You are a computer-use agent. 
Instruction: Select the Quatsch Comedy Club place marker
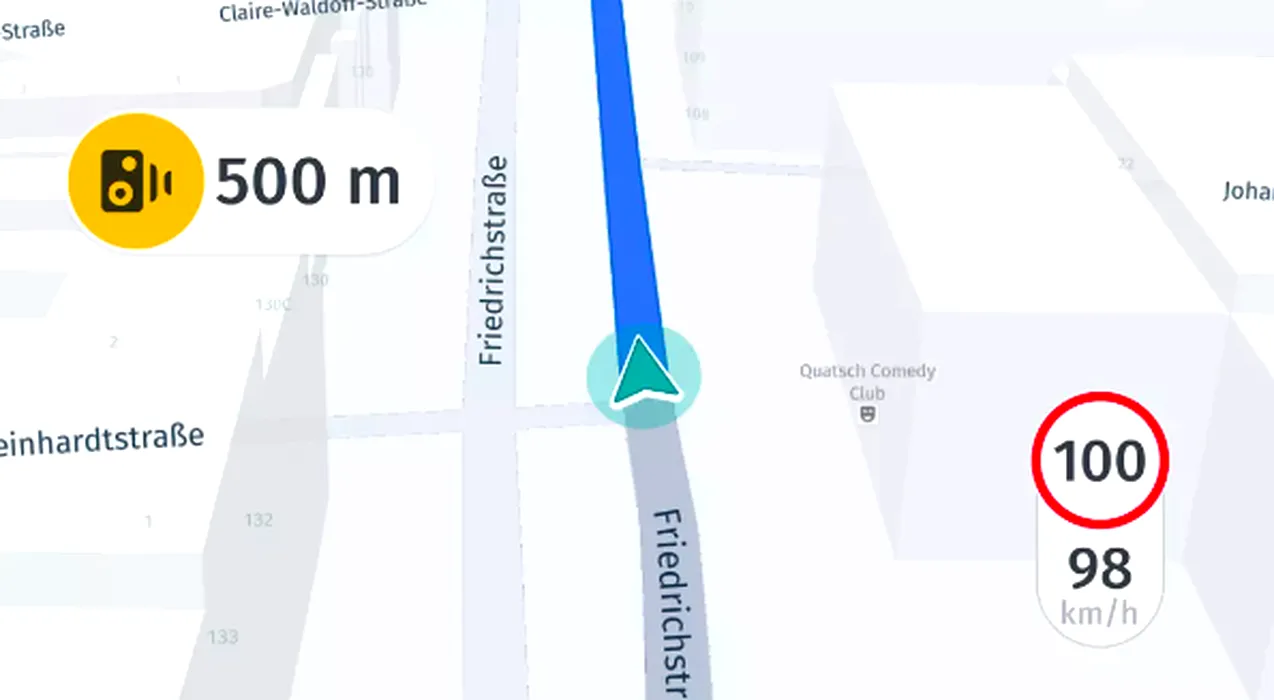pyautogui.click(x=868, y=414)
